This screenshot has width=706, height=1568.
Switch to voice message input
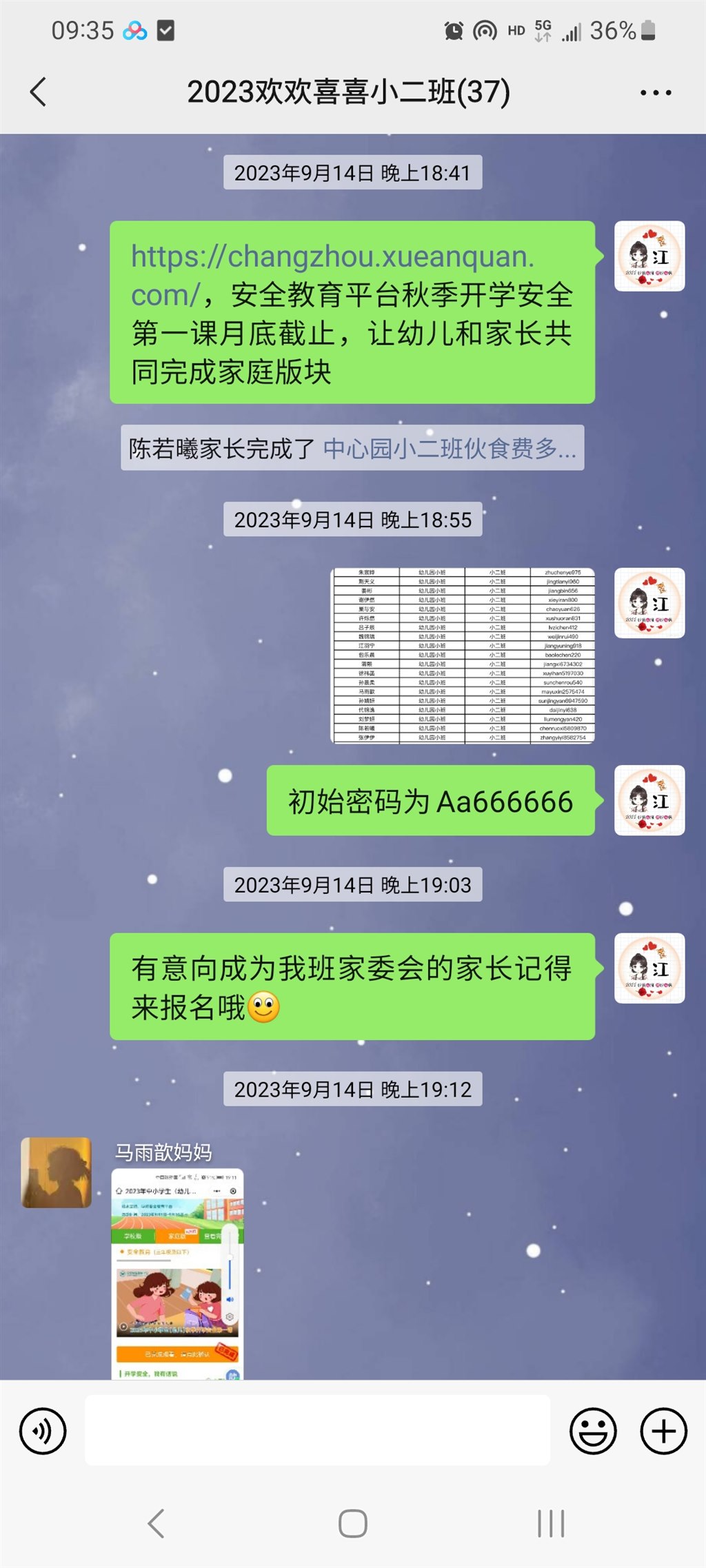43,1432
